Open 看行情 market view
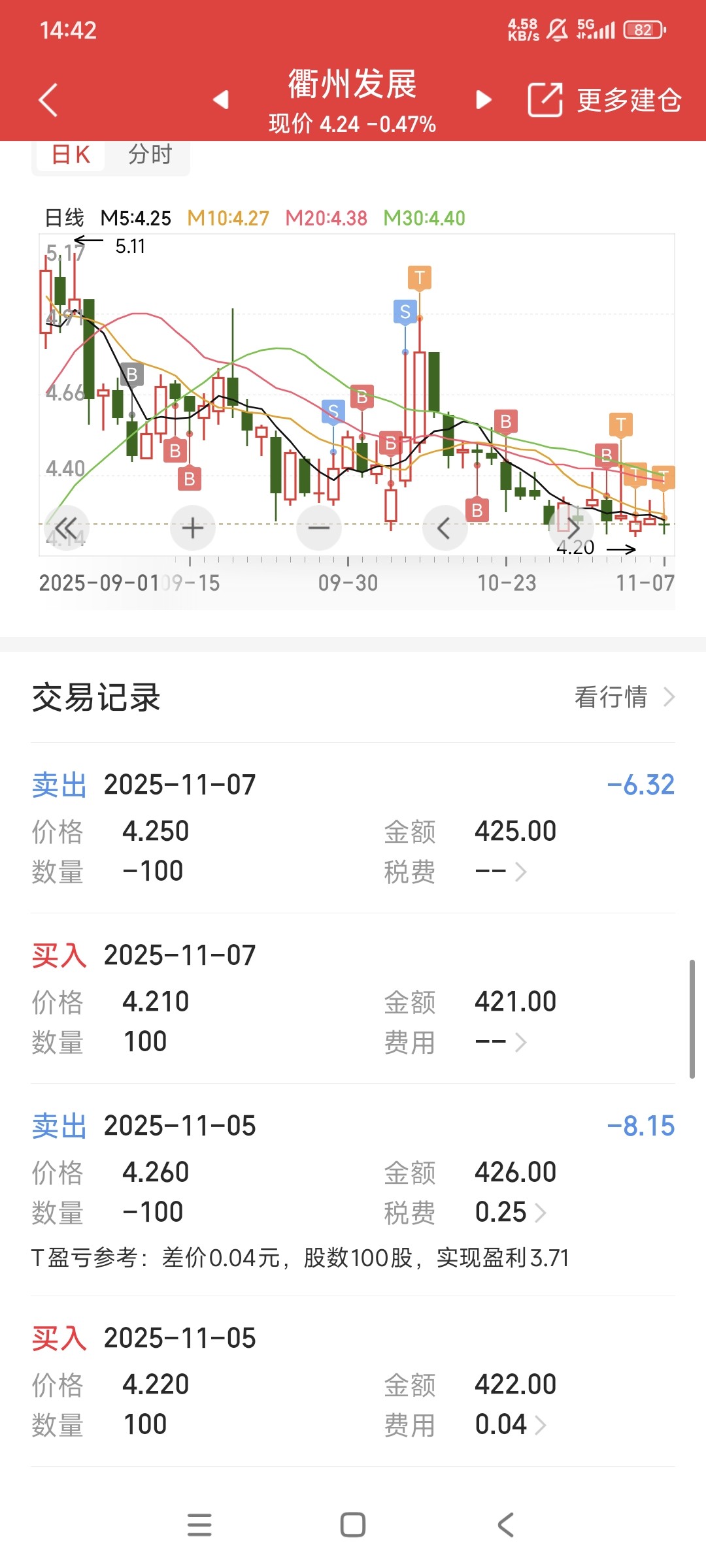The width and height of the screenshot is (706, 1568). click(624, 697)
